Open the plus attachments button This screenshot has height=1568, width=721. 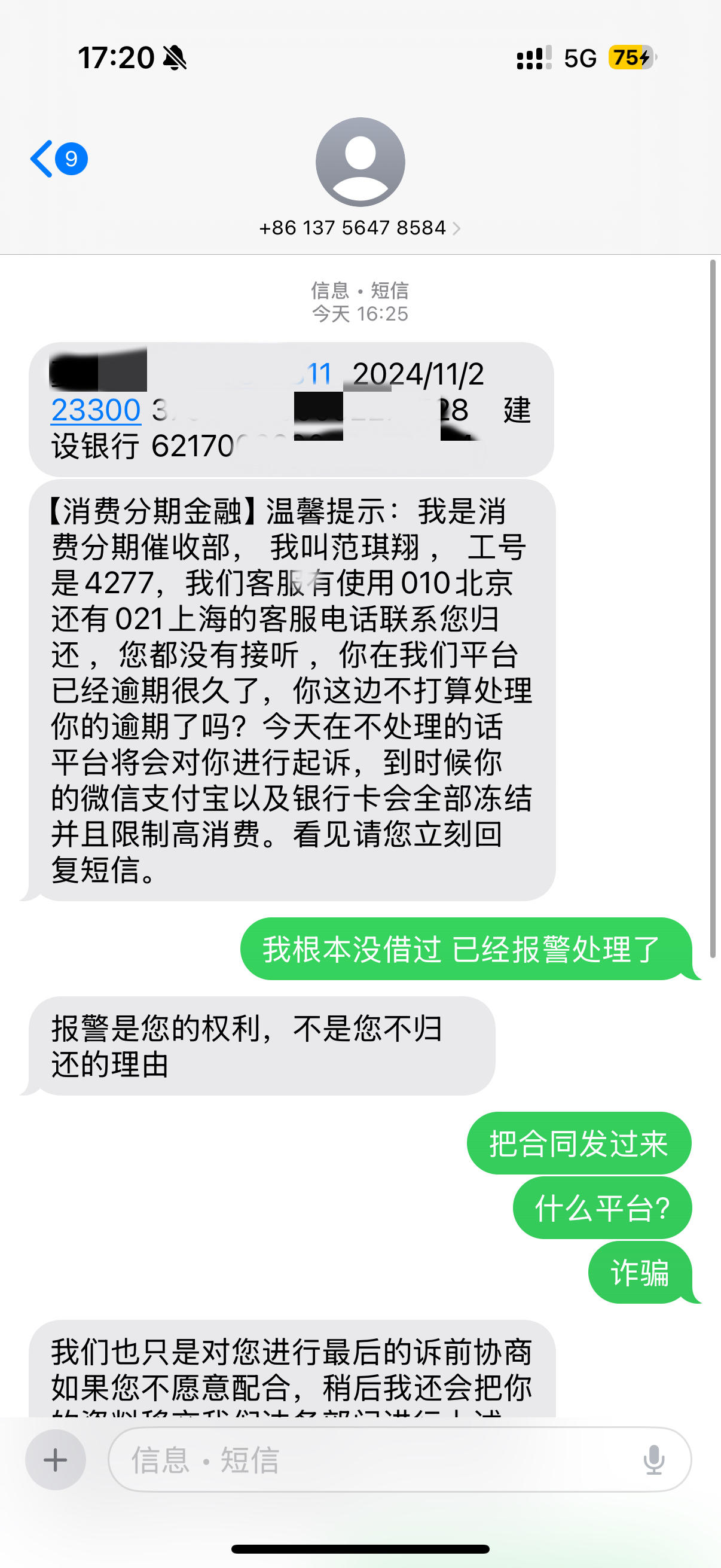[x=56, y=1460]
